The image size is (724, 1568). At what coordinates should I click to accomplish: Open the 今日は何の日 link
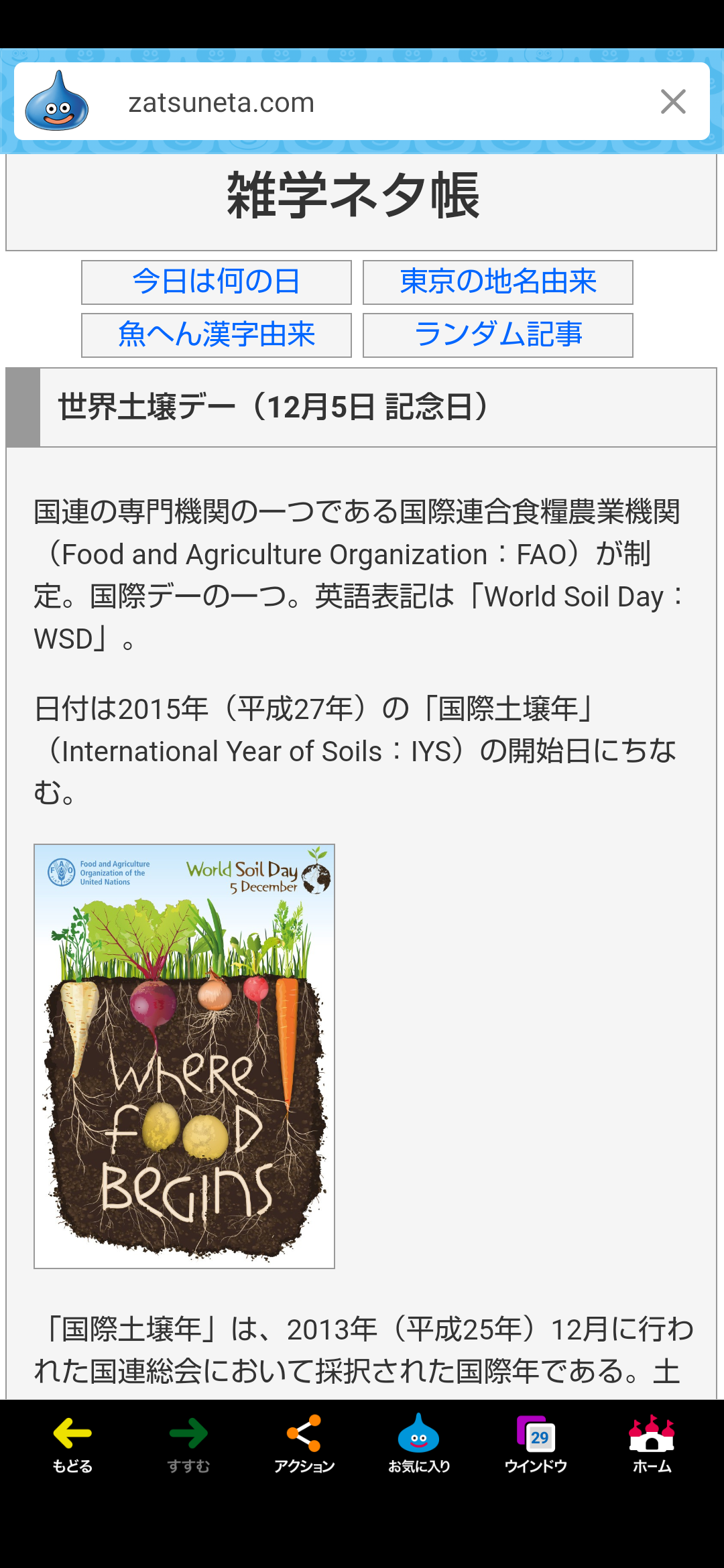point(217,282)
